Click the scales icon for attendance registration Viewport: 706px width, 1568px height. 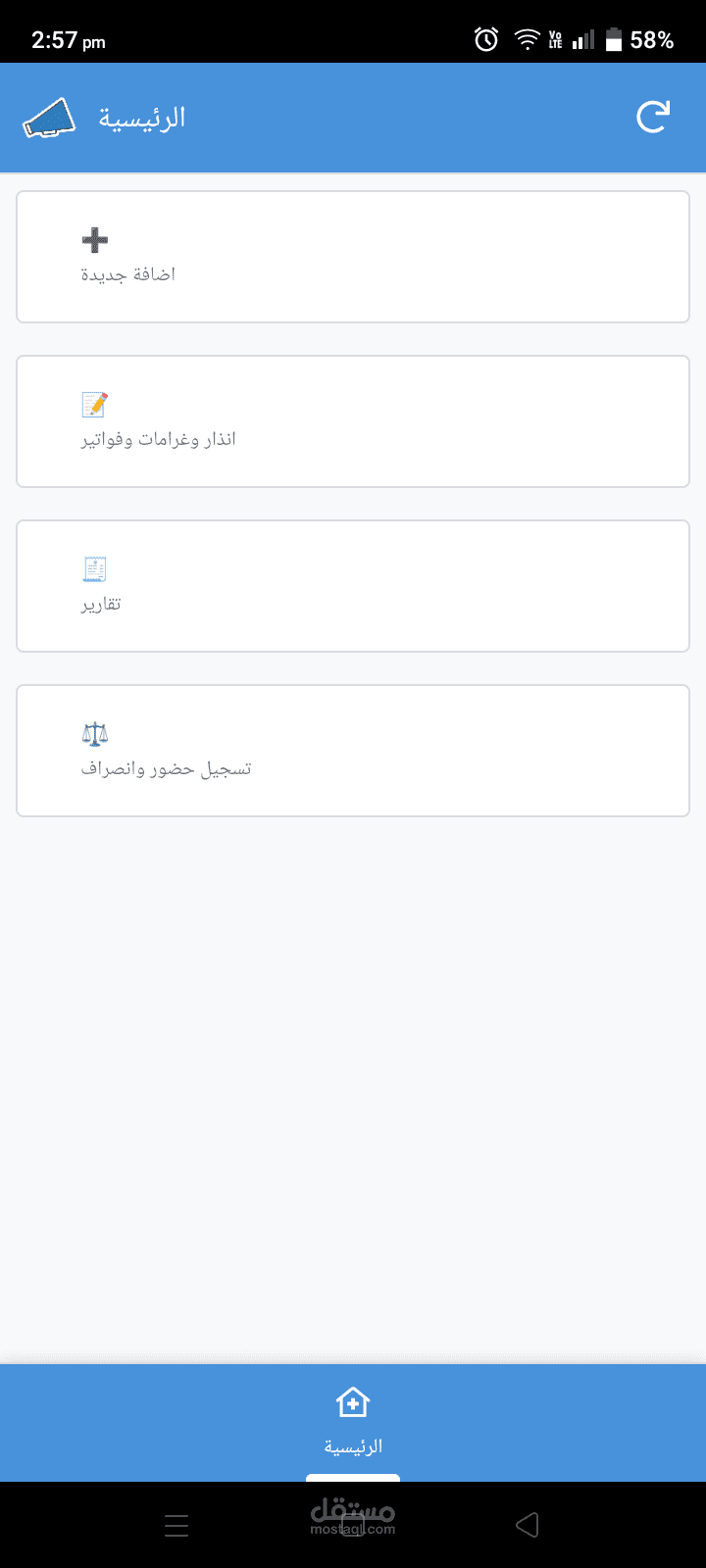tap(94, 733)
